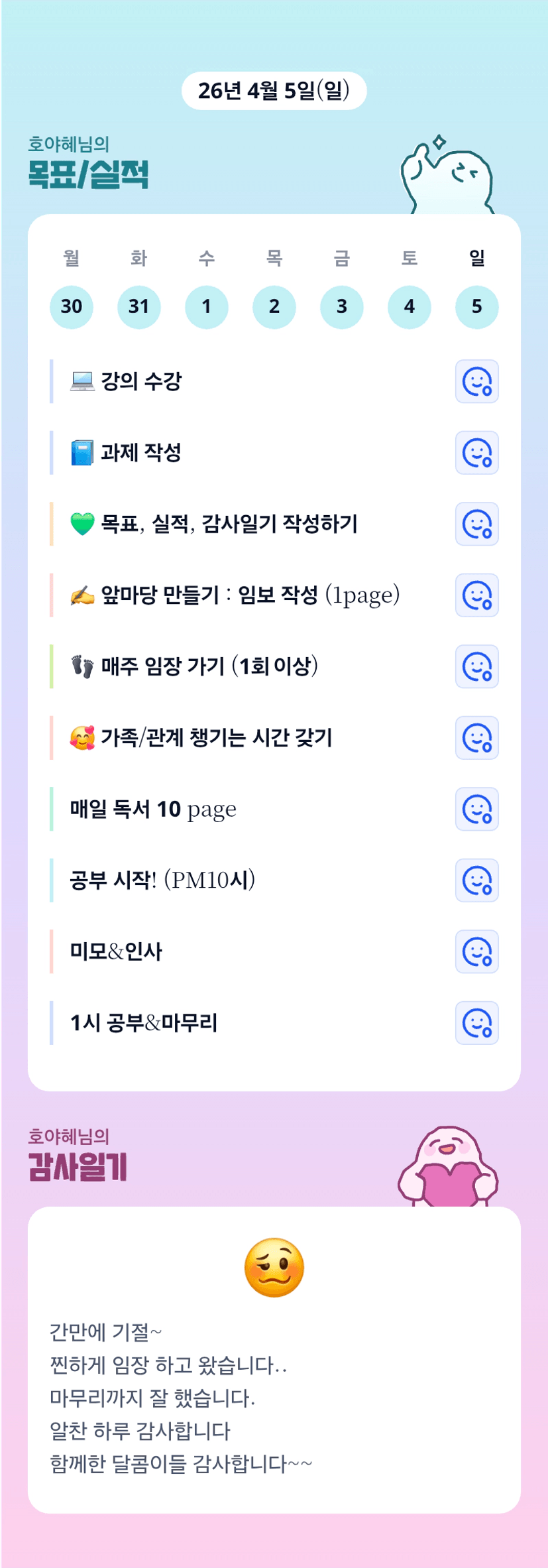548x1568 pixels.
Task: Add reaction to 목표, 실적, 감사일기 작성하기
Action: tap(477, 524)
